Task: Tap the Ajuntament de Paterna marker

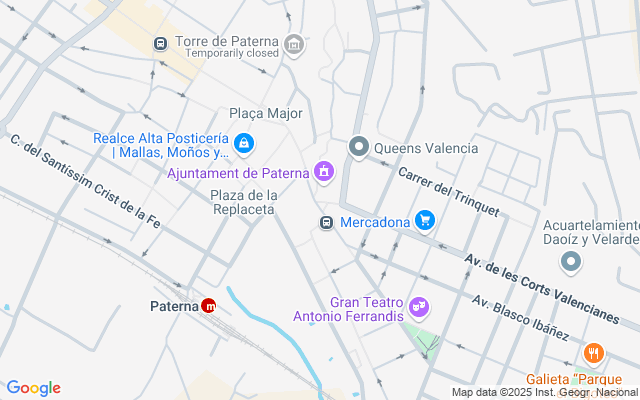Action: 324,172
